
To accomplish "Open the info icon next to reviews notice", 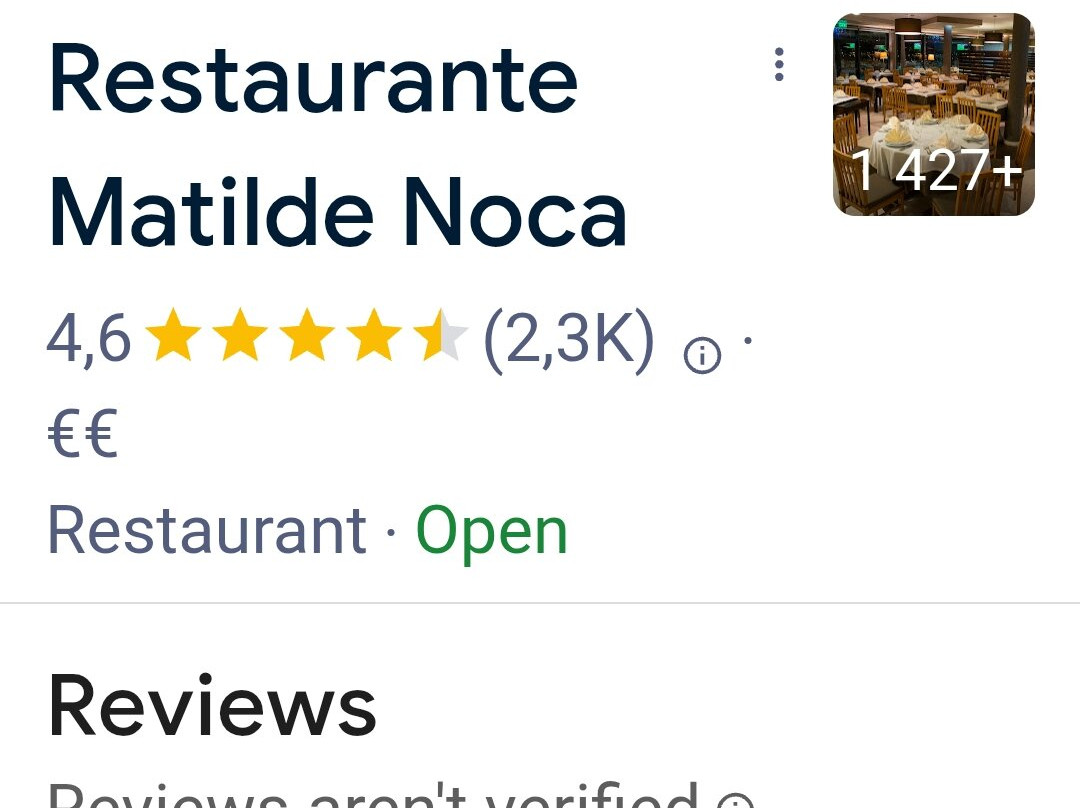I will pyautogui.click(x=737, y=800).
